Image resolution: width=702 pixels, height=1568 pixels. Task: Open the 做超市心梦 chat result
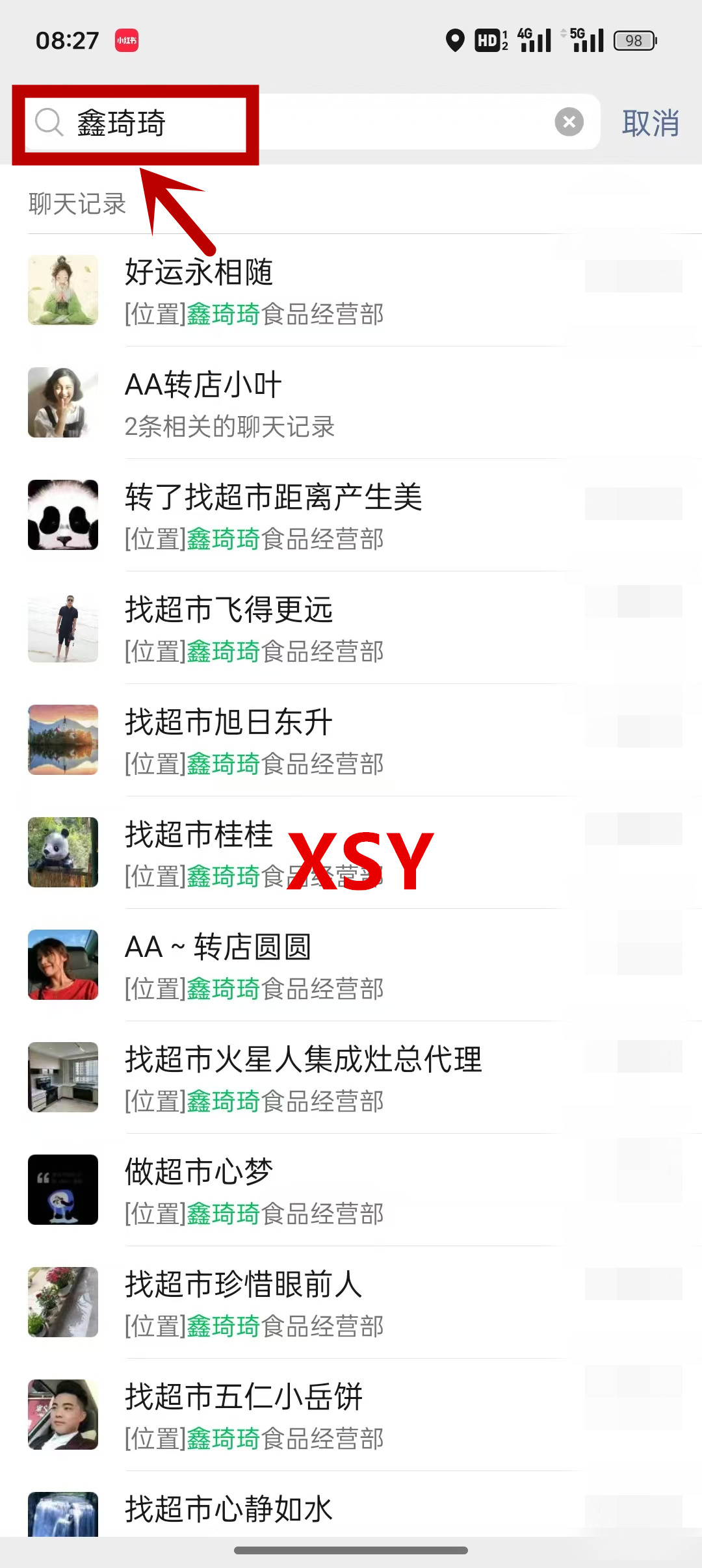pyautogui.click(x=351, y=1190)
